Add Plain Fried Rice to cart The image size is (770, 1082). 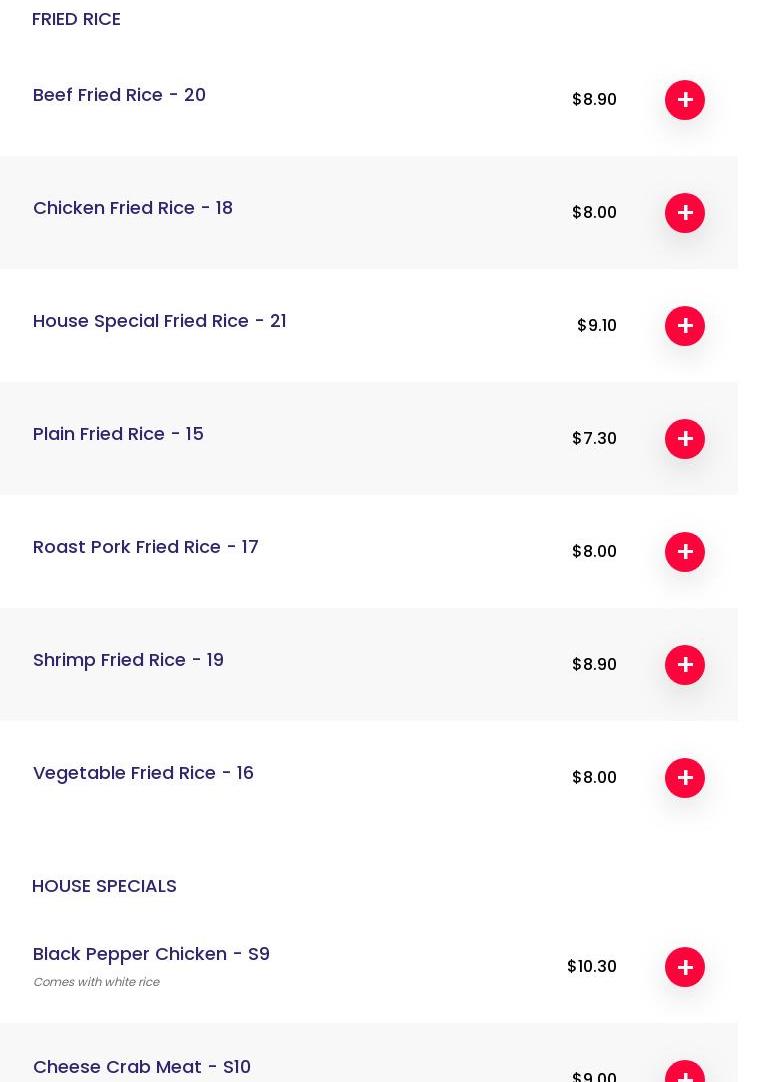(685, 439)
